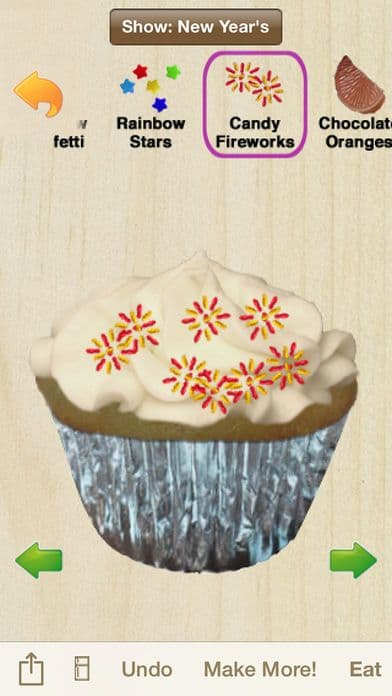Open the fridge icon
The height and width of the screenshot is (696, 392).
(82, 668)
